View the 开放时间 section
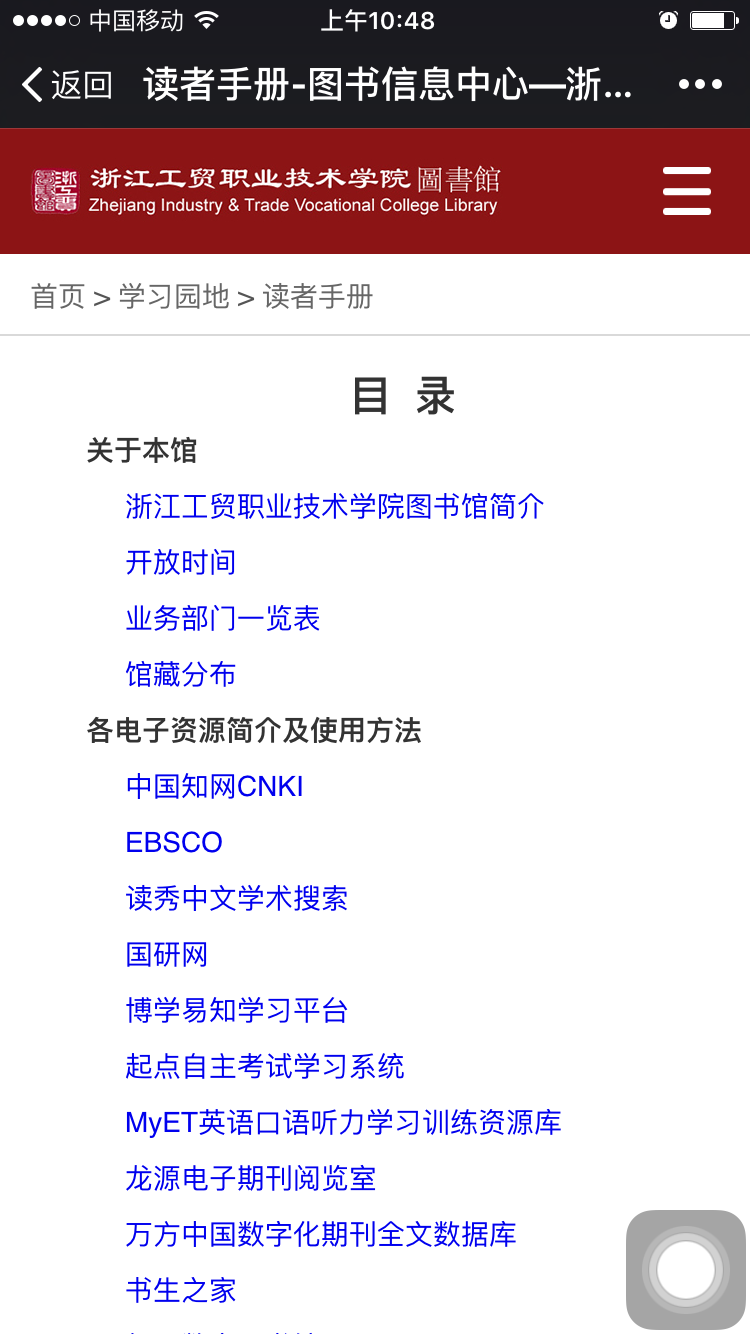This screenshot has height=1334, width=750. [181, 563]
